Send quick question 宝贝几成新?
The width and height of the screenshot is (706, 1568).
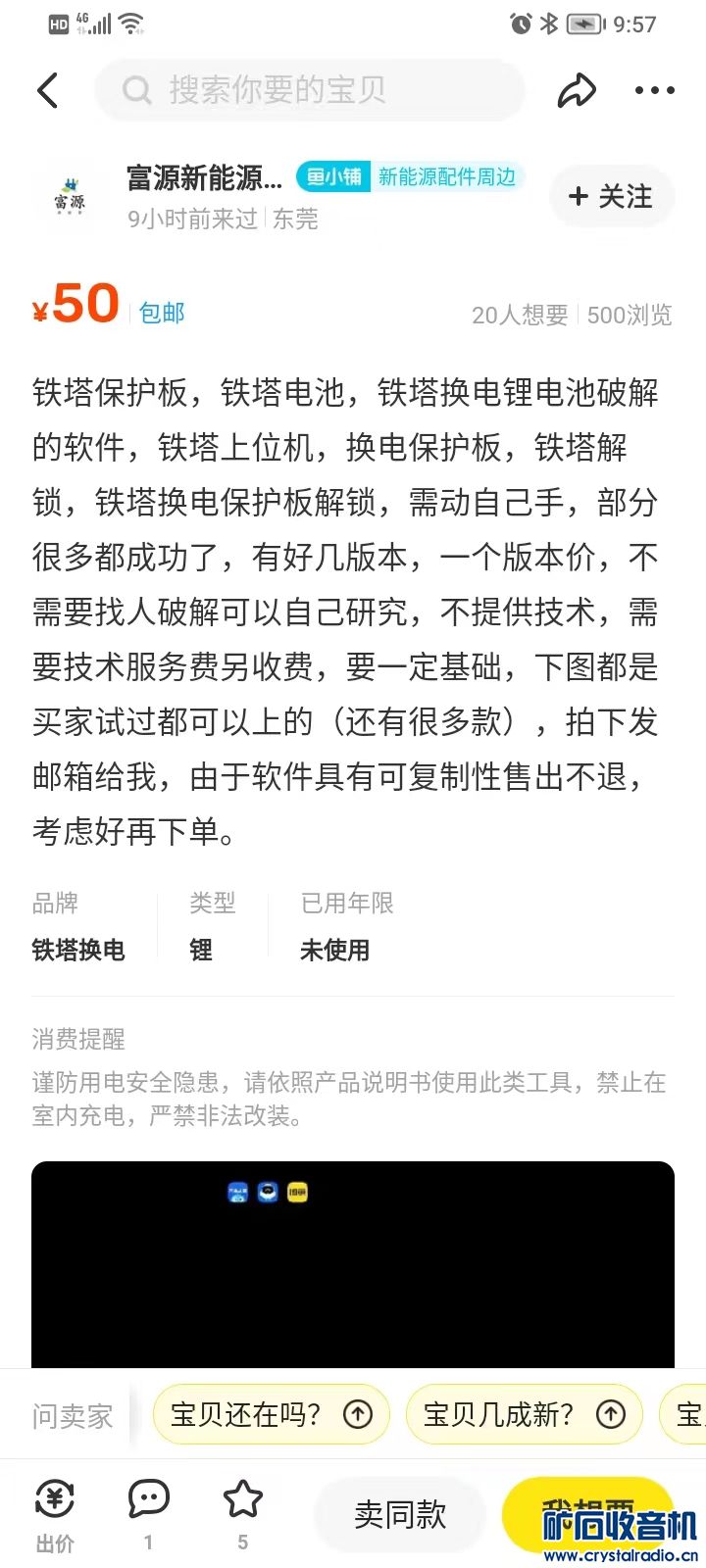[x=524, y=1414]
